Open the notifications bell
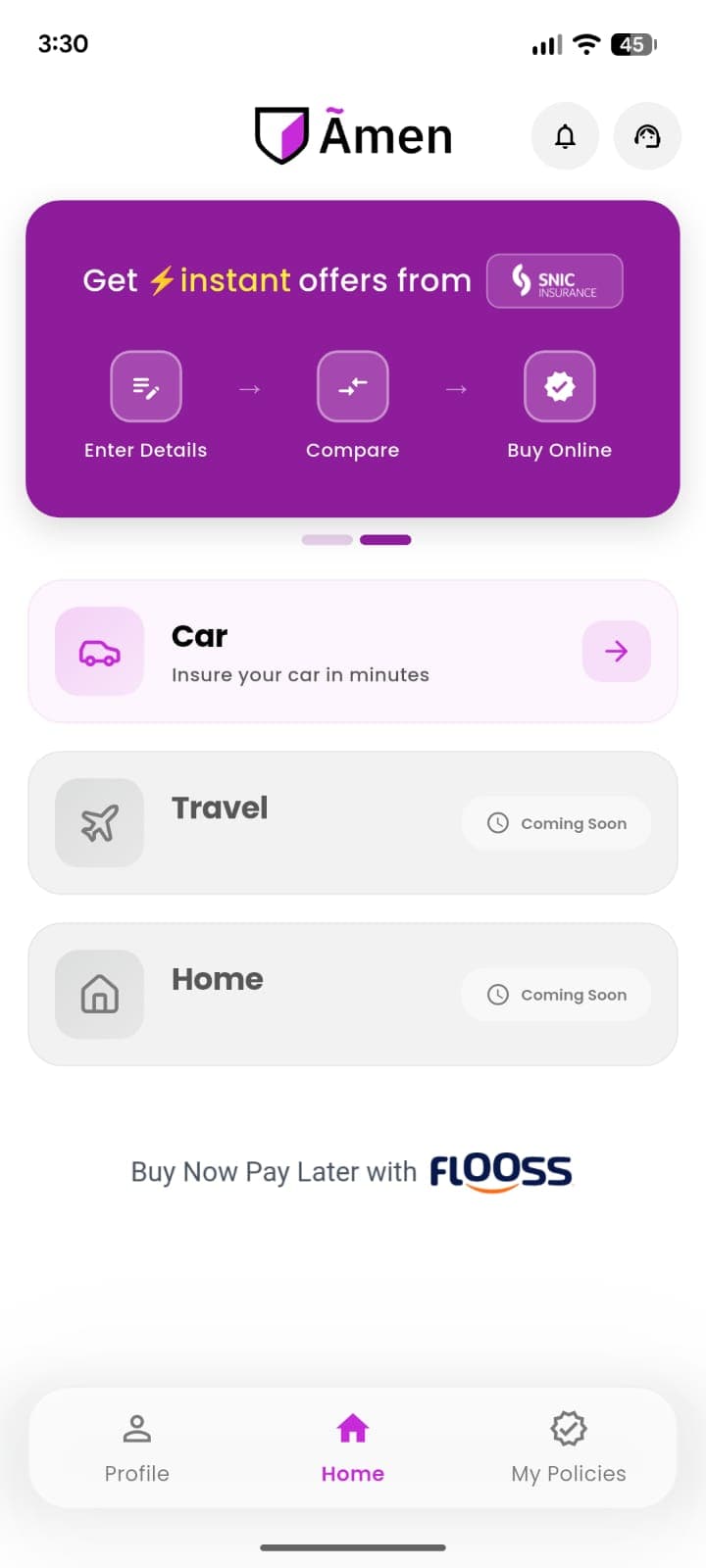706x1568 pixels. 565,136
